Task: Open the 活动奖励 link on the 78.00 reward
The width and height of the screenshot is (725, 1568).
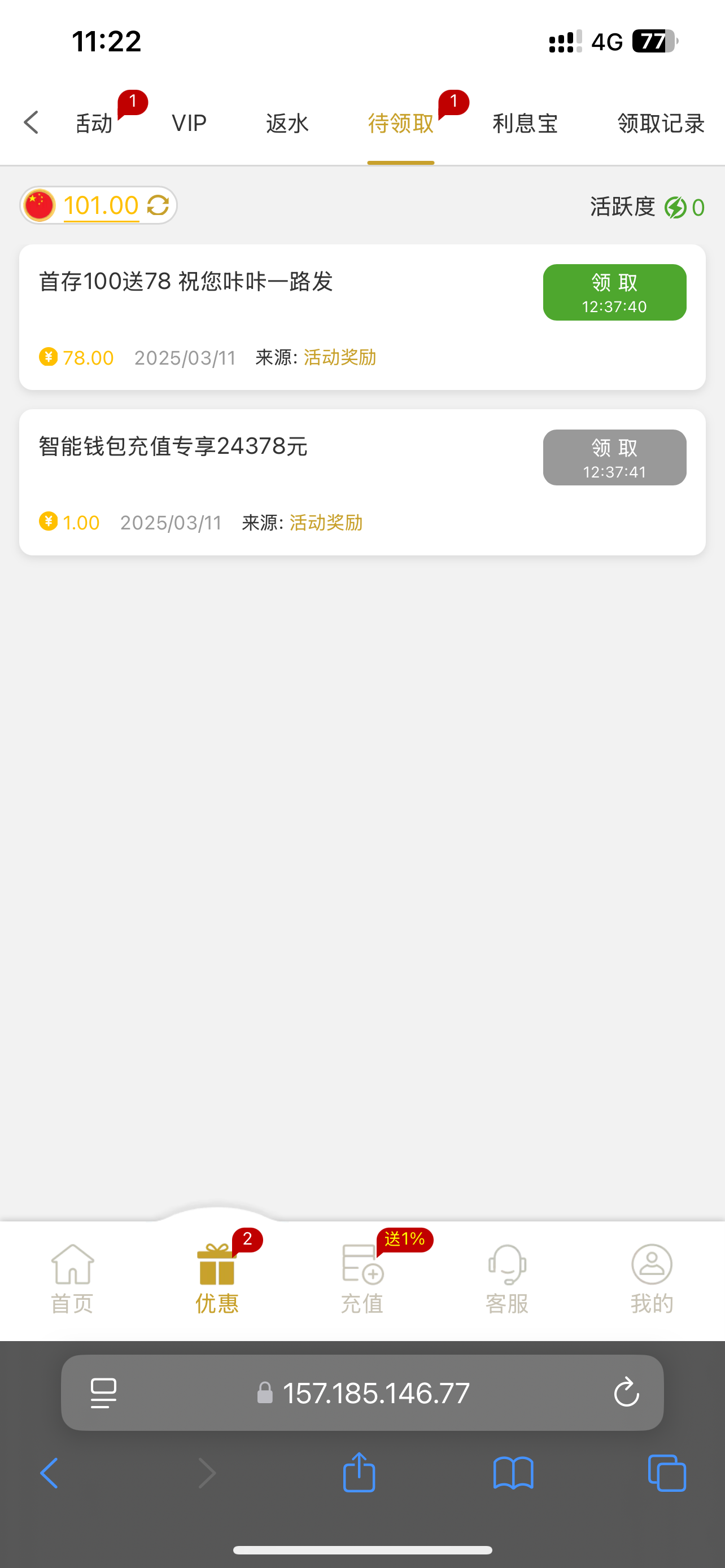Action: [x=339, y=357]
